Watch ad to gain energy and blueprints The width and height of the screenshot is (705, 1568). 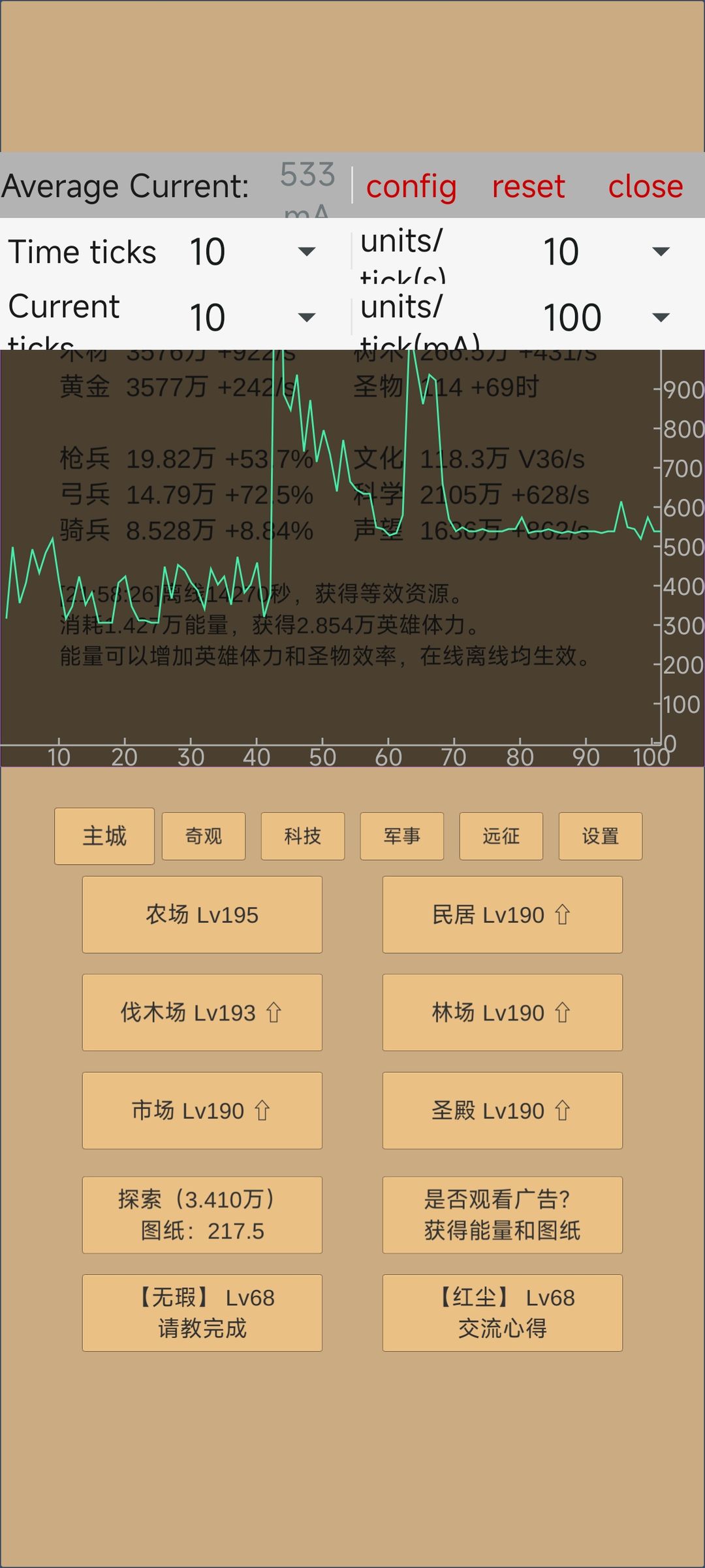tap(502, 1215)
